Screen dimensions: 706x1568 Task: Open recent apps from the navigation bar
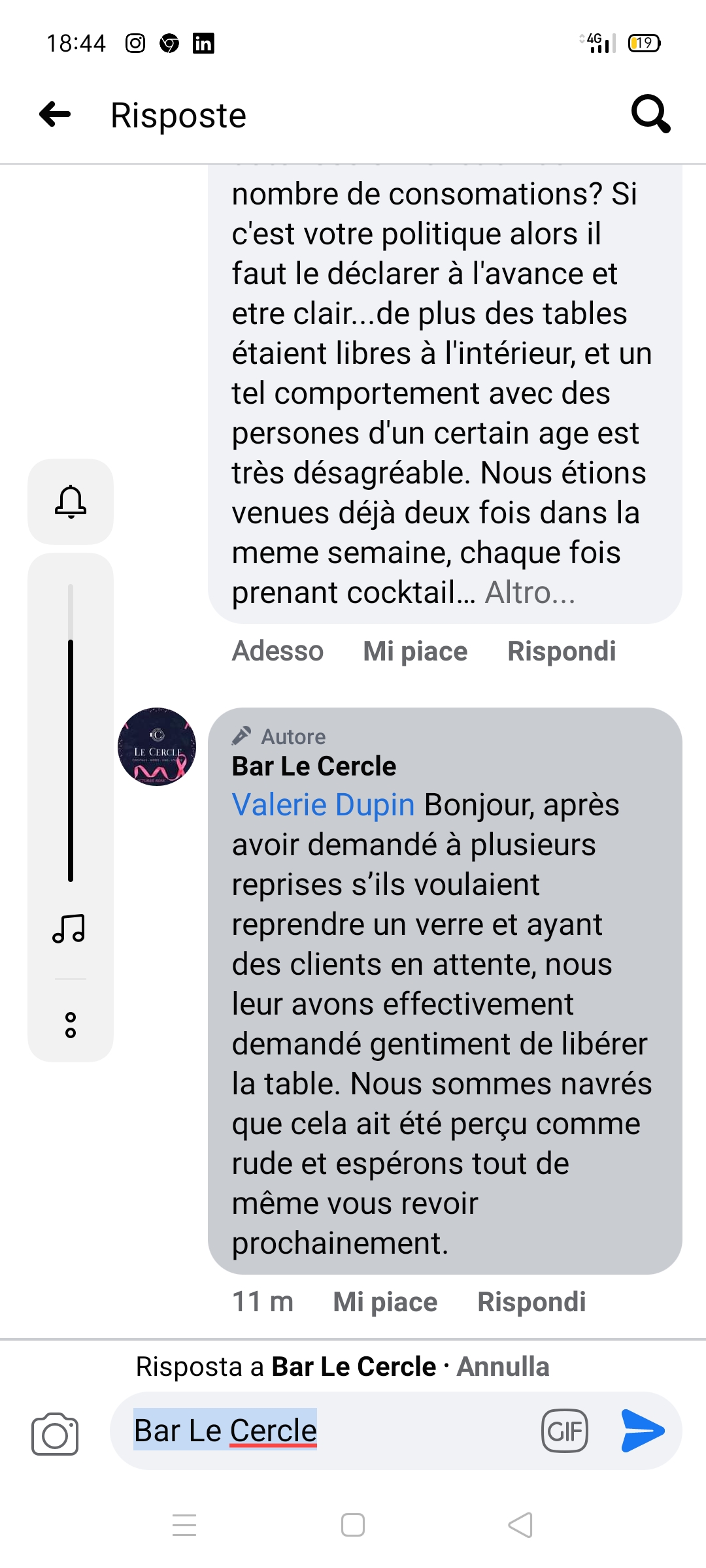point(184,1525)
